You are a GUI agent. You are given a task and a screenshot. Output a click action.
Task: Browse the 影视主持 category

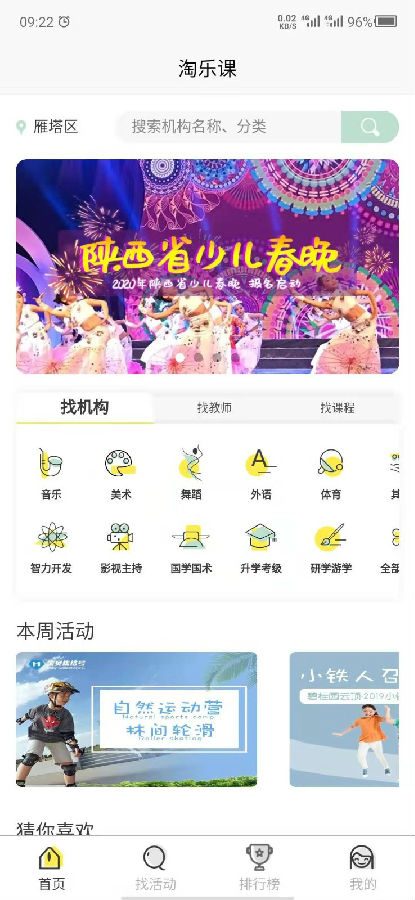click(121, 548)
